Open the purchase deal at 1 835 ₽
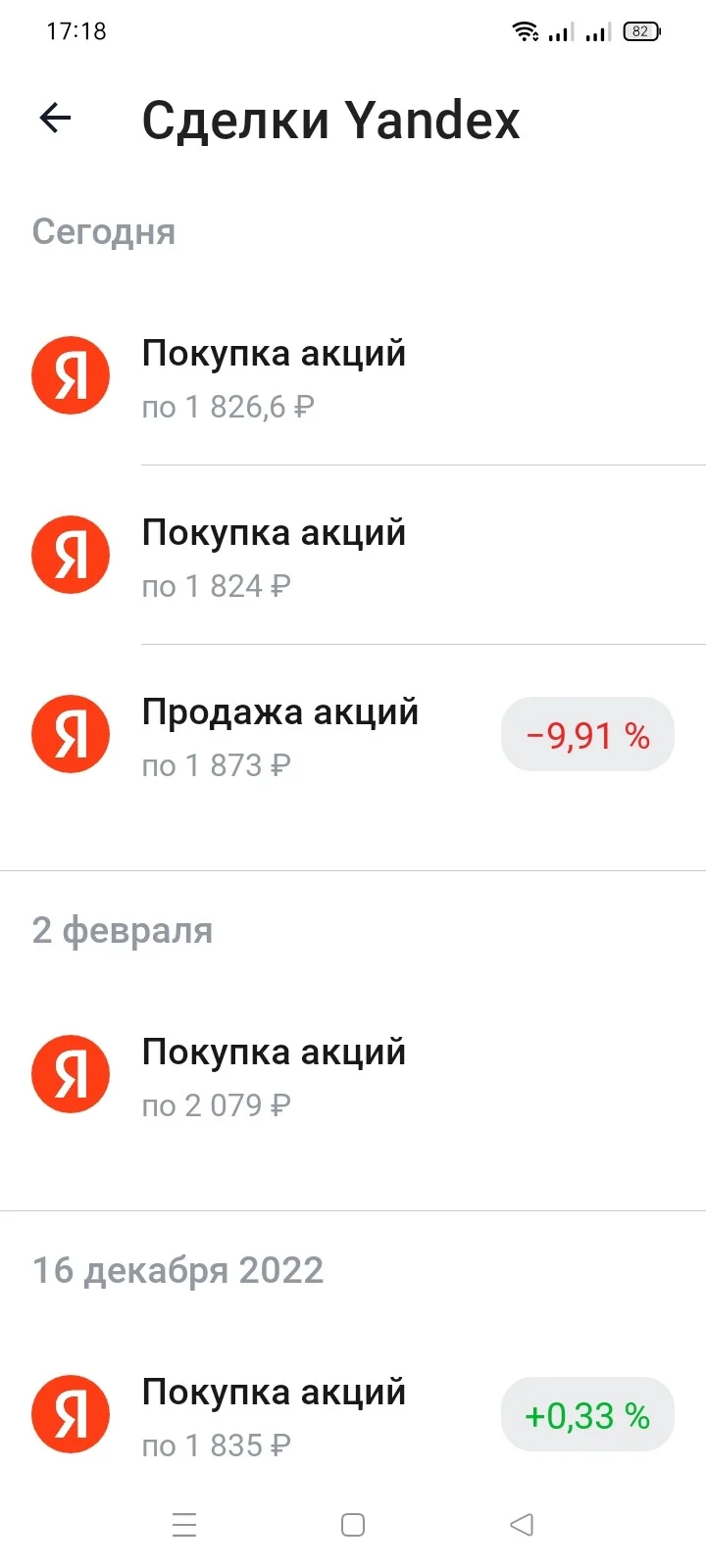The image size is (706, 1568). (353, 1415)
